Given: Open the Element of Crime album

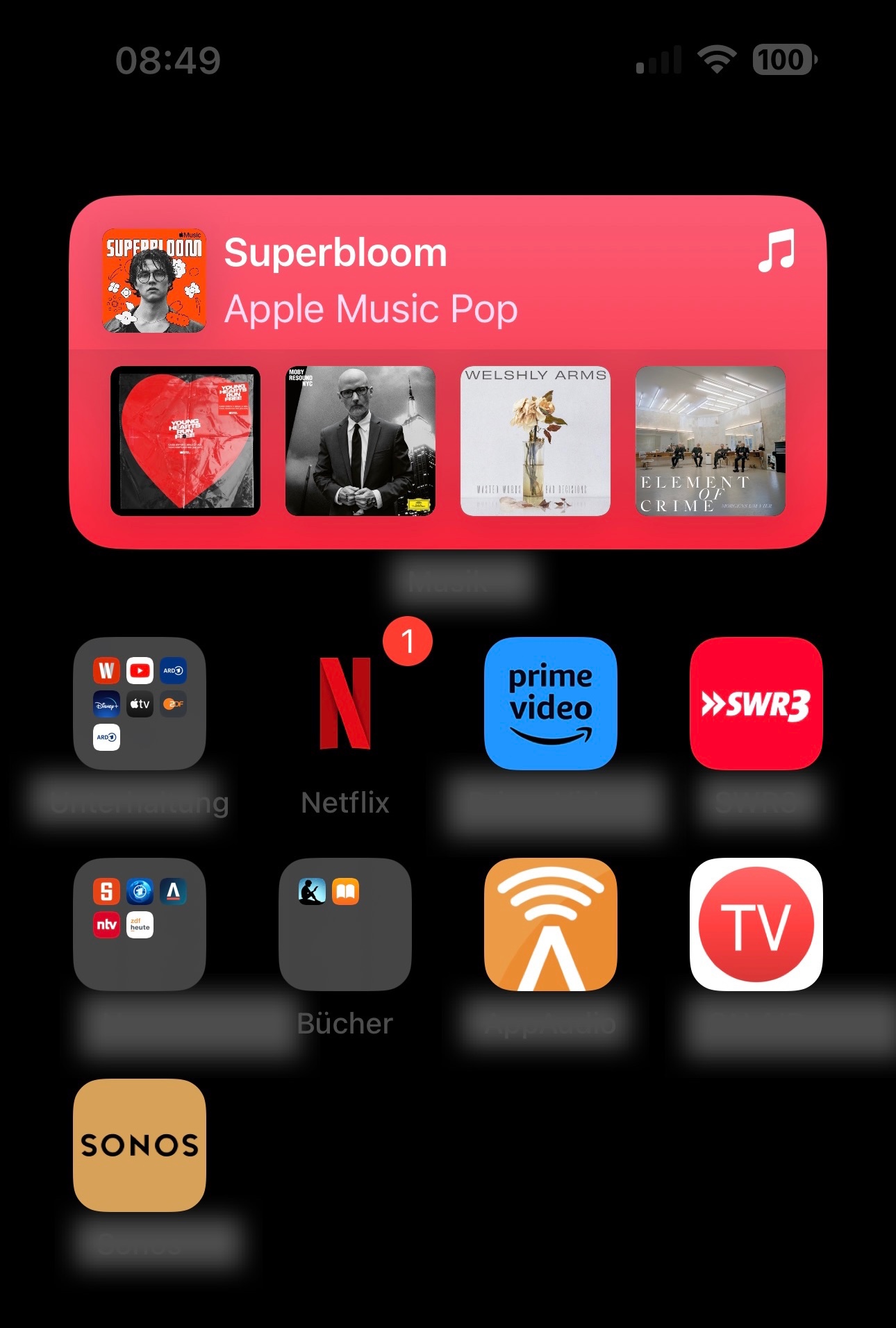Looking at the screenshot, I should (711, 441).
